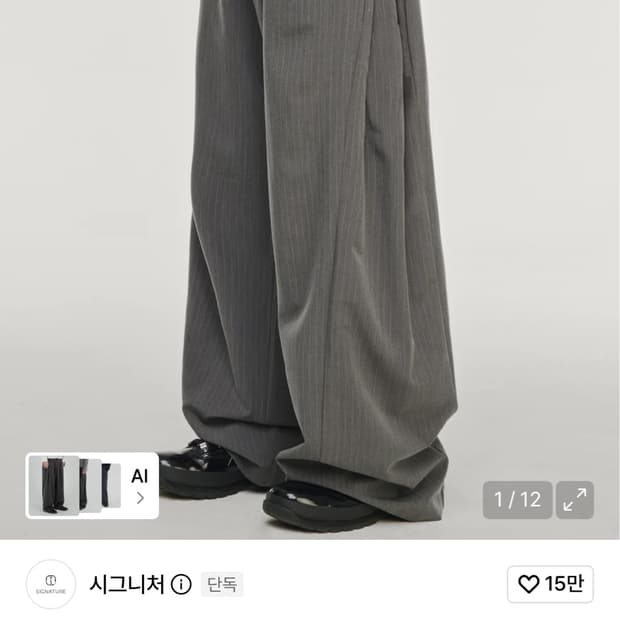620x620 pixels.
Task: Open the AI styling thumbnails panel
Action: pyautogui.click(x=92, y=486)
